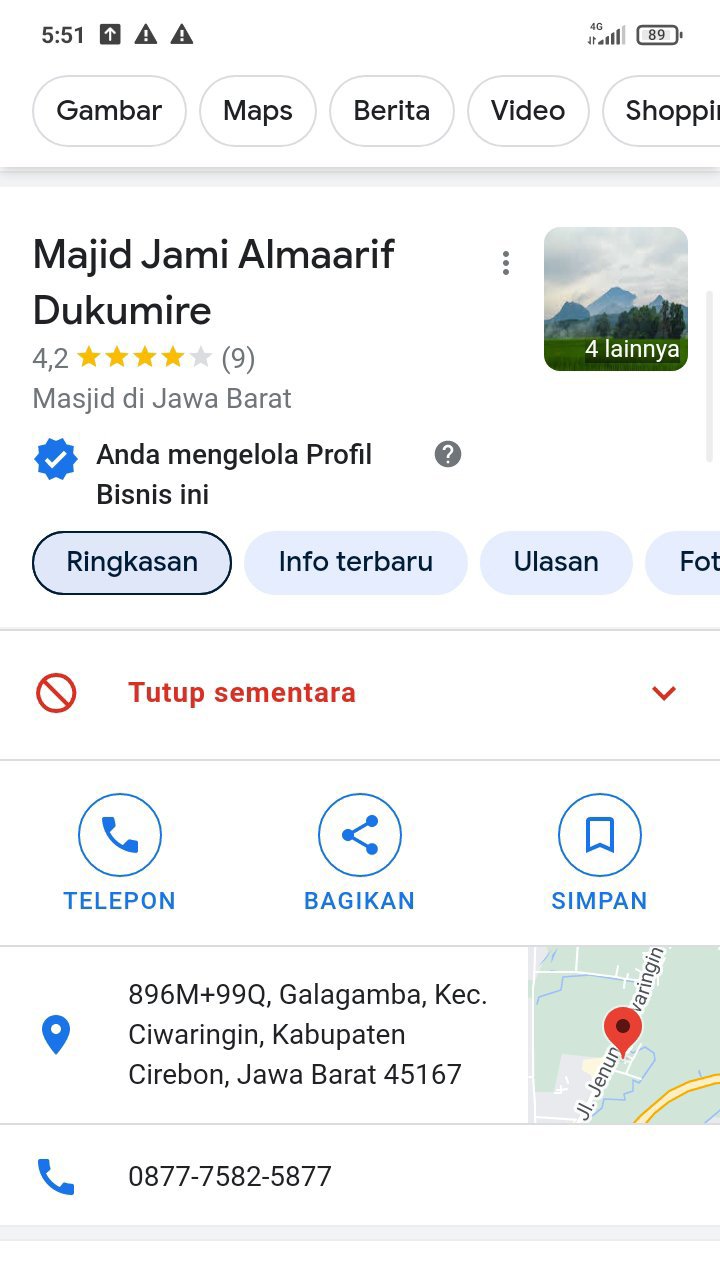Open the overflow menu beside the mosque name

[x=506, y=263]
